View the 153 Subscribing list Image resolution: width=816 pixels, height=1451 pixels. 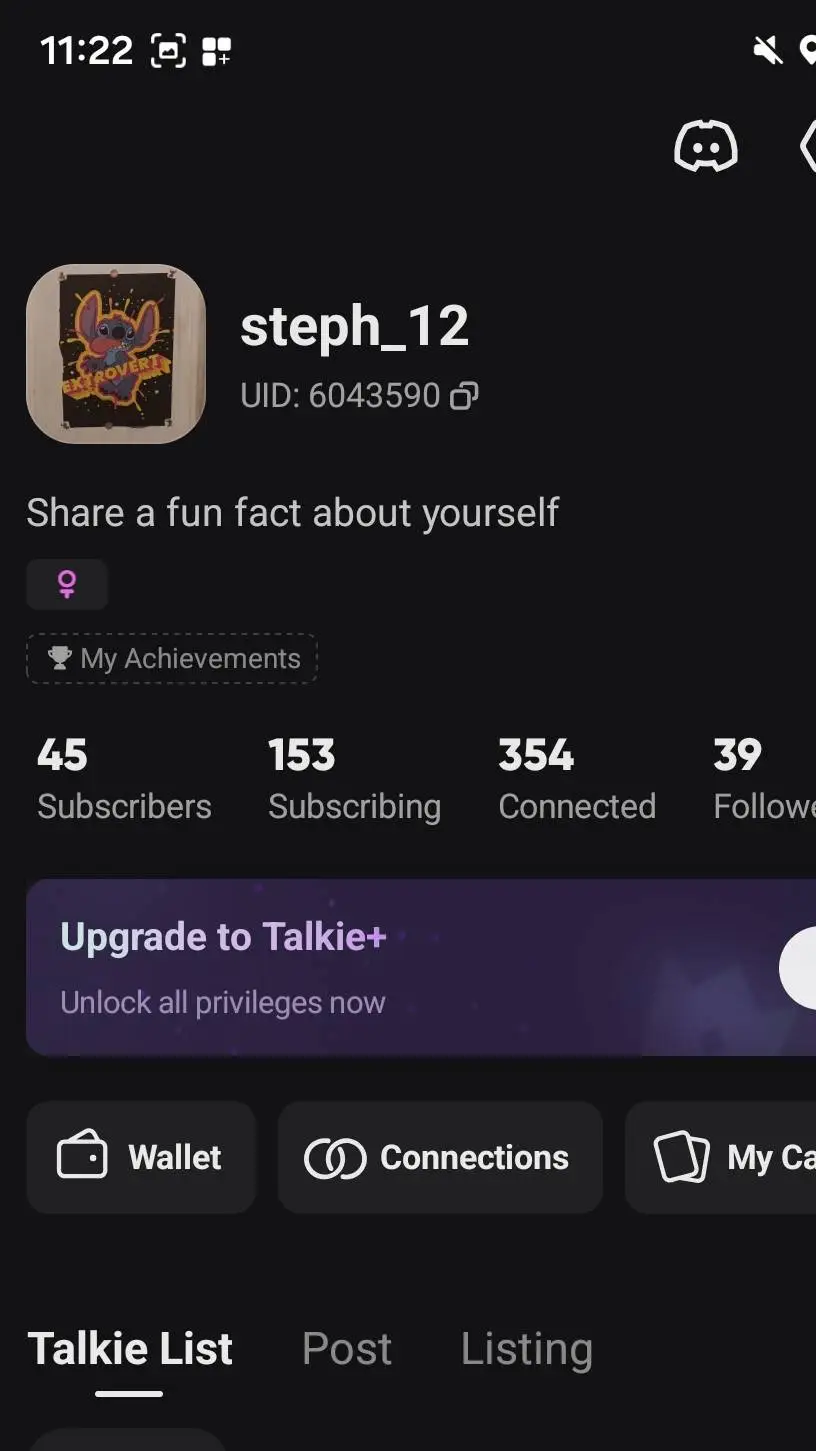point(354,780)
